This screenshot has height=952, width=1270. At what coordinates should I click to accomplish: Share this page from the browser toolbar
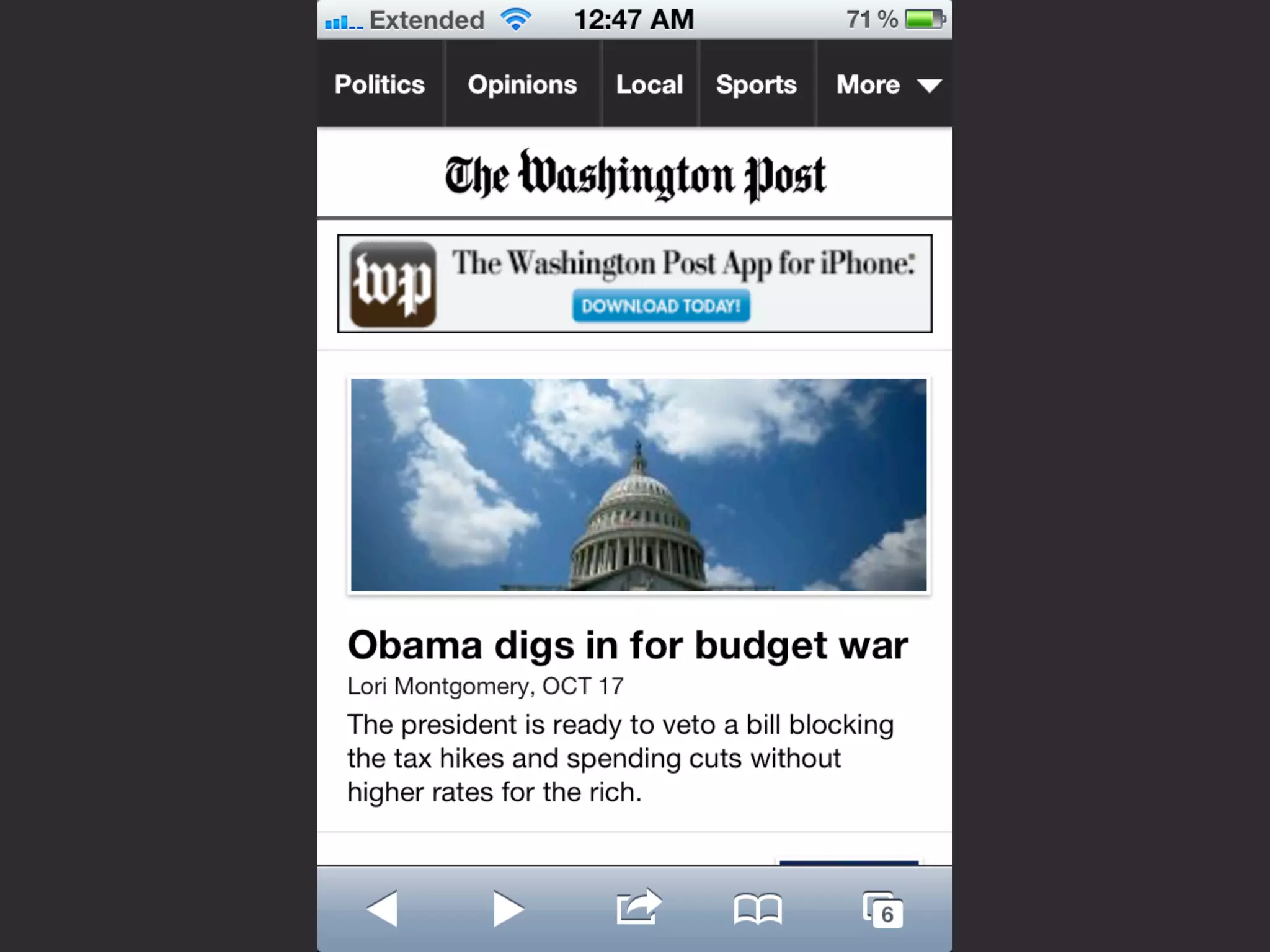(x=639, y=907)
